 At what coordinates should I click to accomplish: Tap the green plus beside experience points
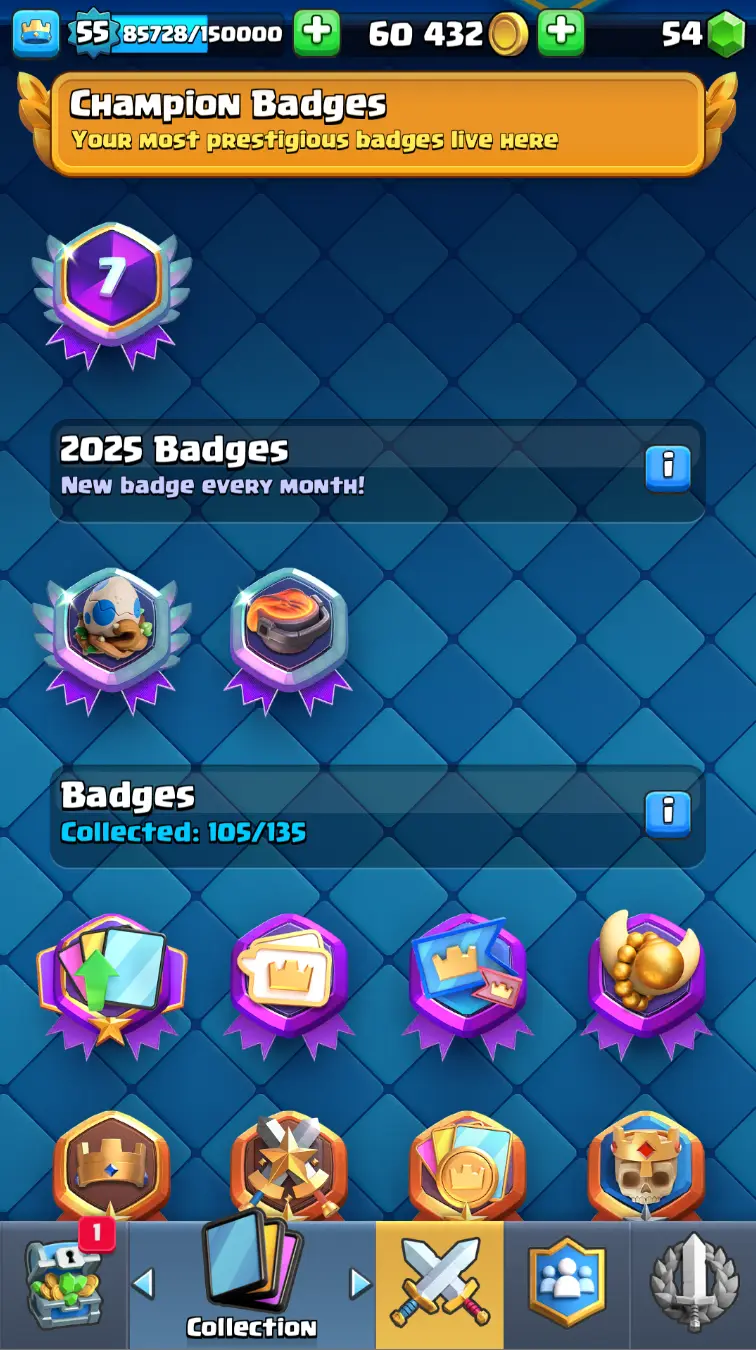tap(316, 33)
